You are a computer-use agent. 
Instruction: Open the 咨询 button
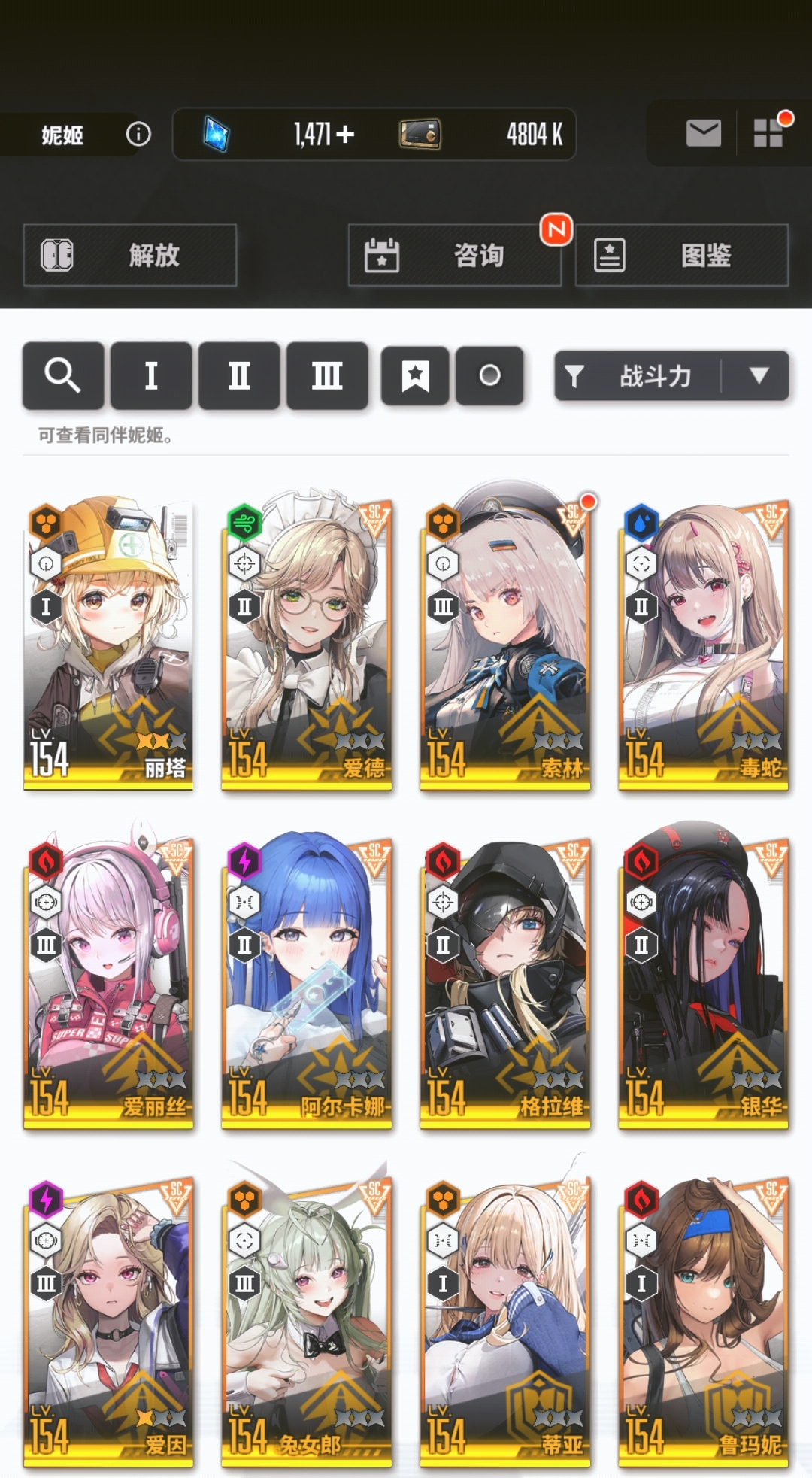[455, 255]
